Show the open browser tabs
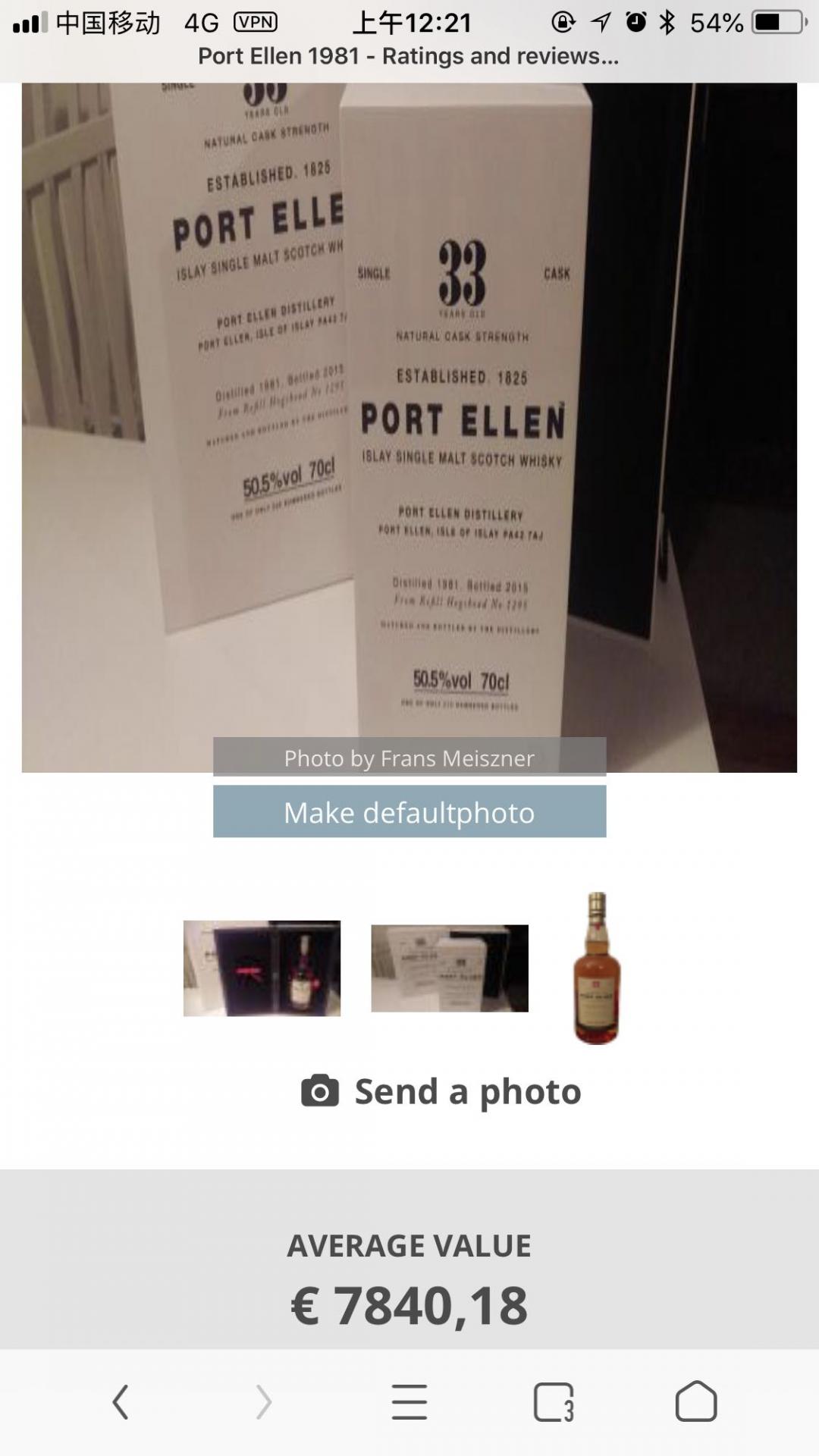 [554, 1402]
